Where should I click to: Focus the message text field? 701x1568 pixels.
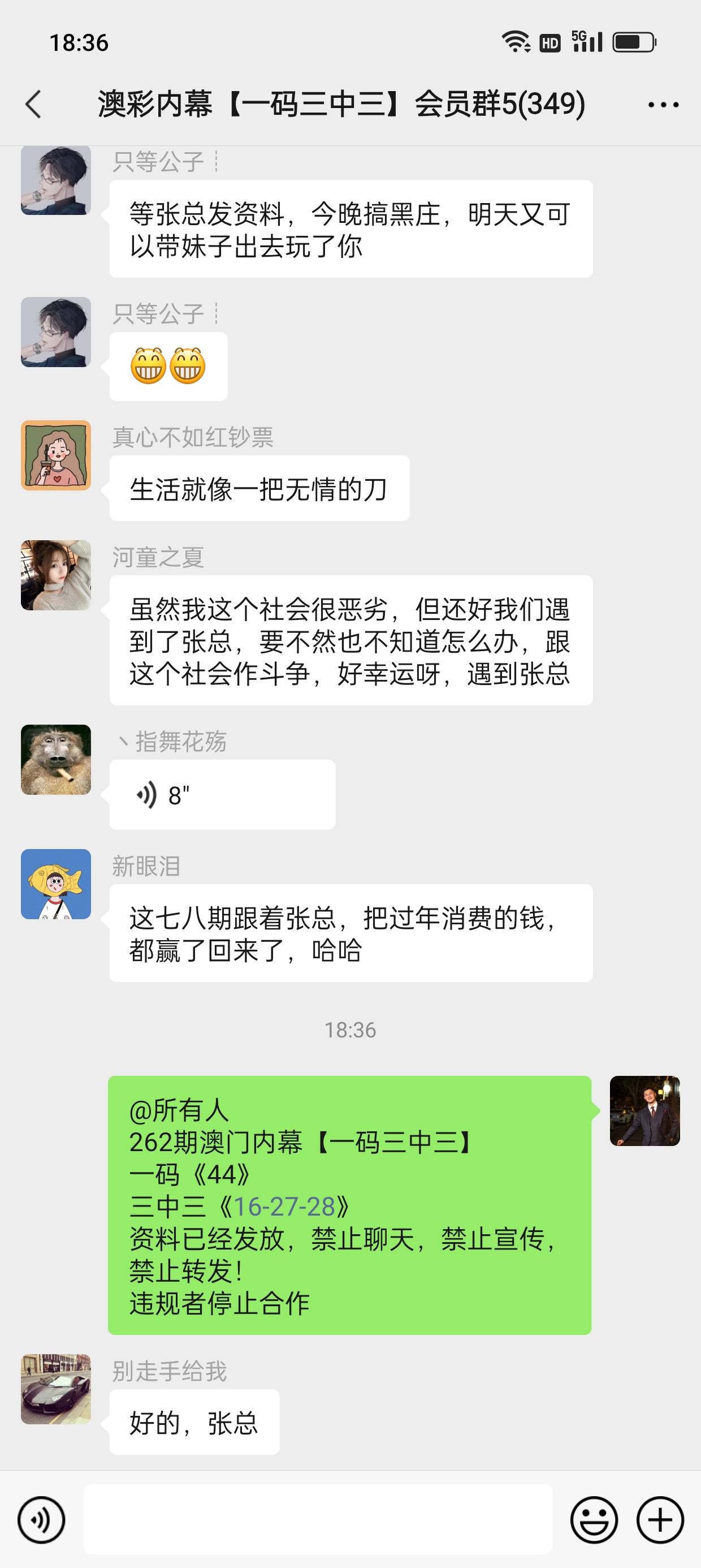pyautogui.click(x=318, y=1519)
